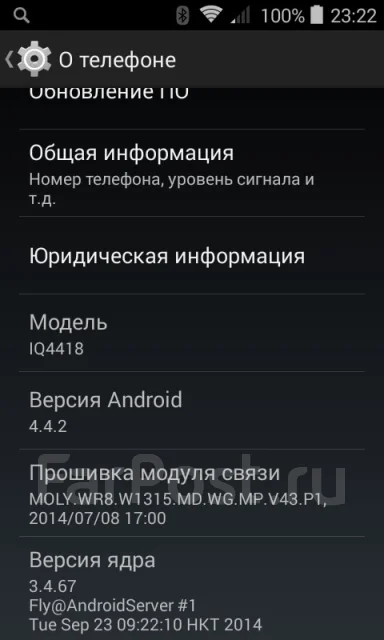Tap the Прошивка модуля связи row
Viewport: 384px width, 640px height.
192,493
